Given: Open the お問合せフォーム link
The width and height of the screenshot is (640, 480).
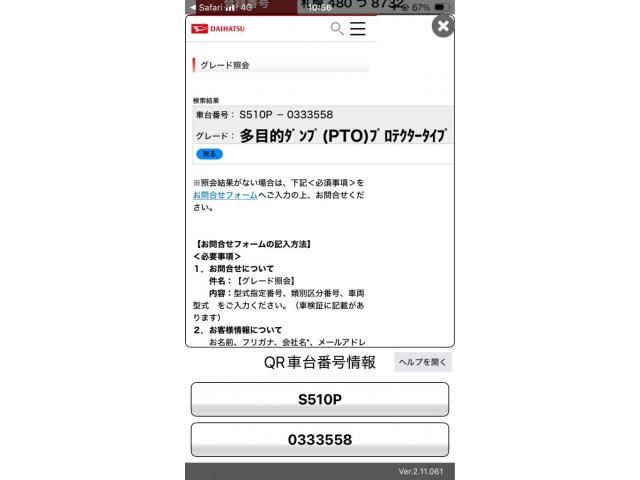Looking at the screenshot, I should click(x=225, y=195).
